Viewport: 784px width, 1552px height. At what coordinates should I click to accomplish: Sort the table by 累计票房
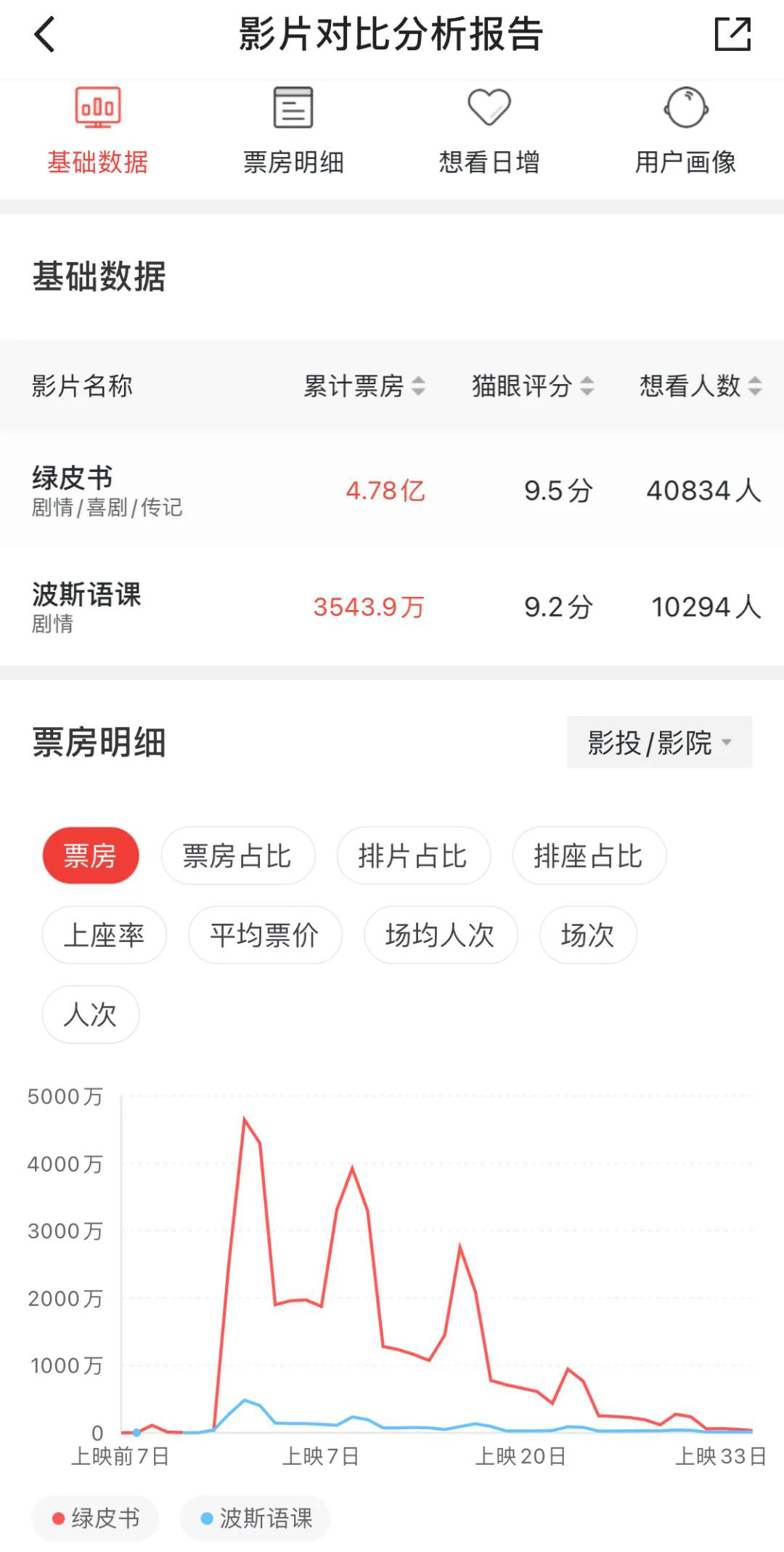[x=364, y=386]
